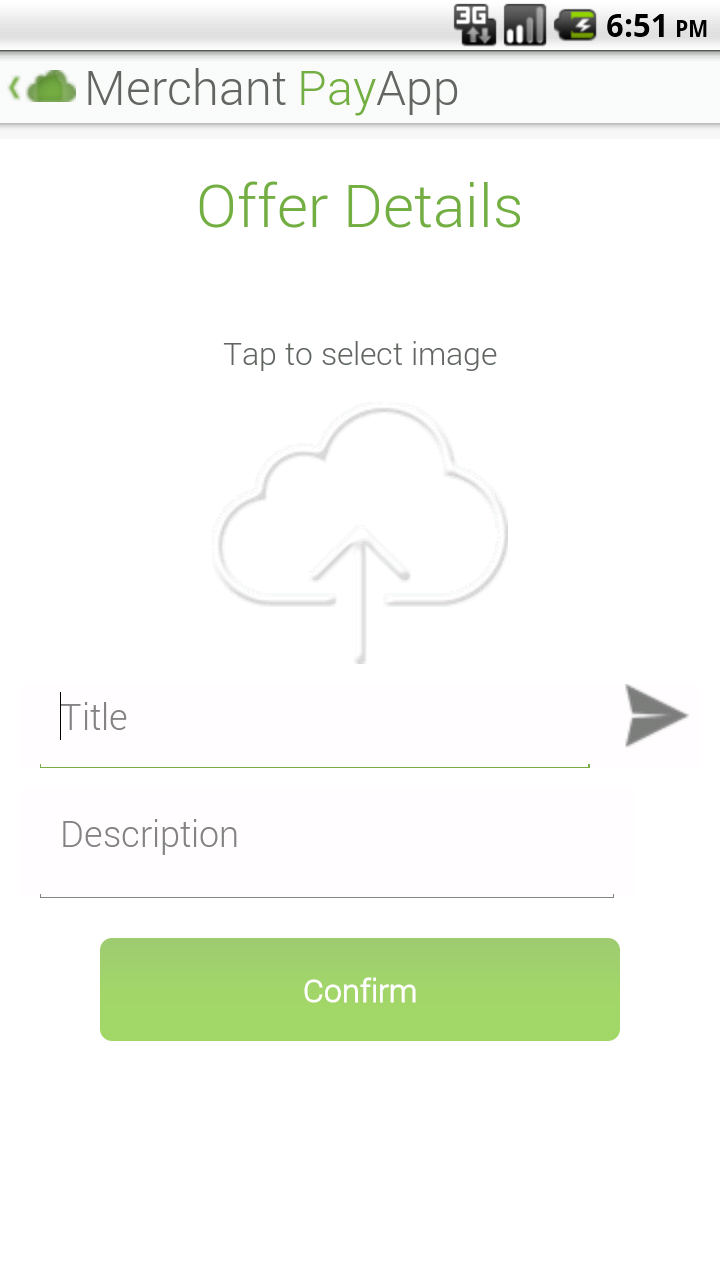Click the status bar at the top
720x1280 pixels.
coord(360,25)
